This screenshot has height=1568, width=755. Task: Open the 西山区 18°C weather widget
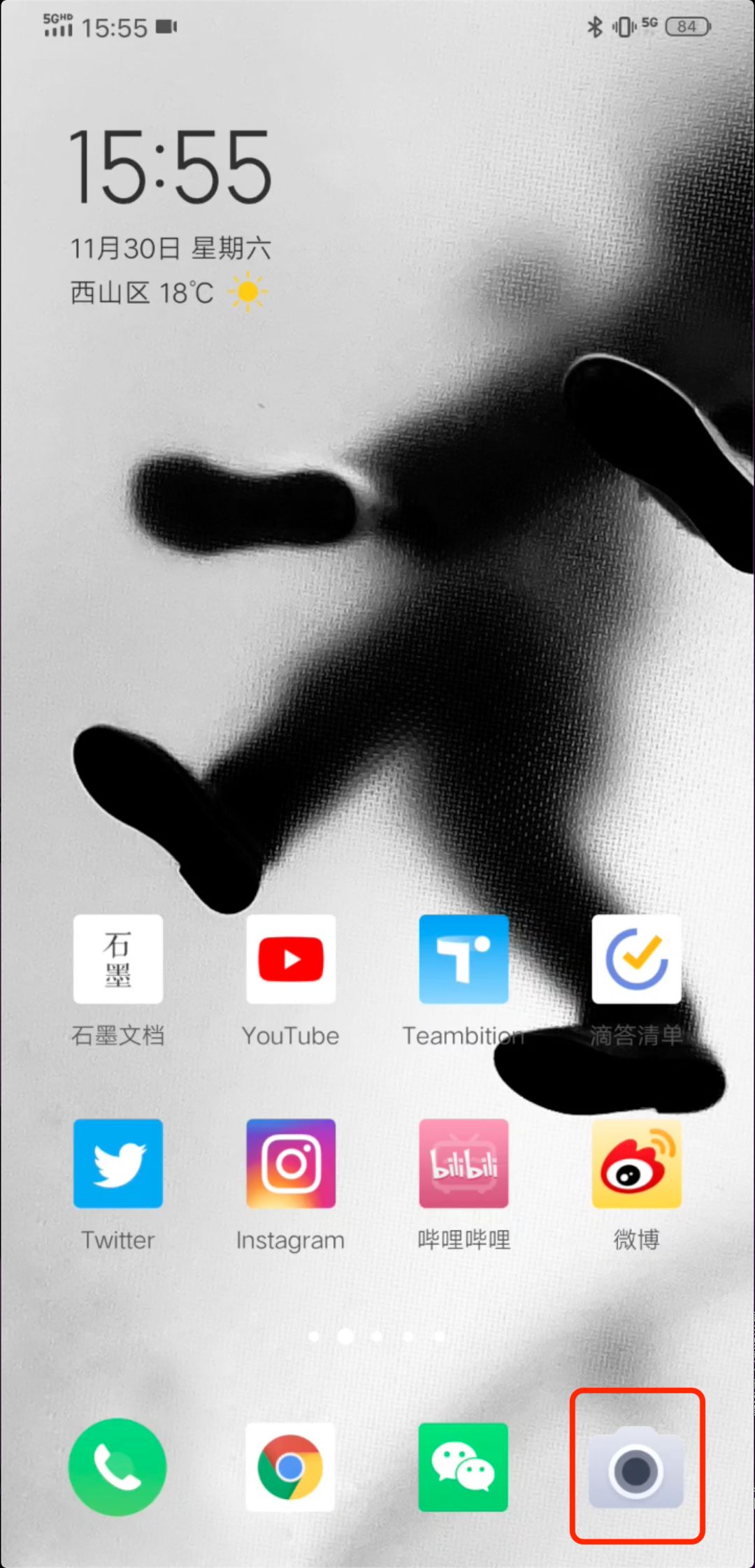click(x=168, y=293)
